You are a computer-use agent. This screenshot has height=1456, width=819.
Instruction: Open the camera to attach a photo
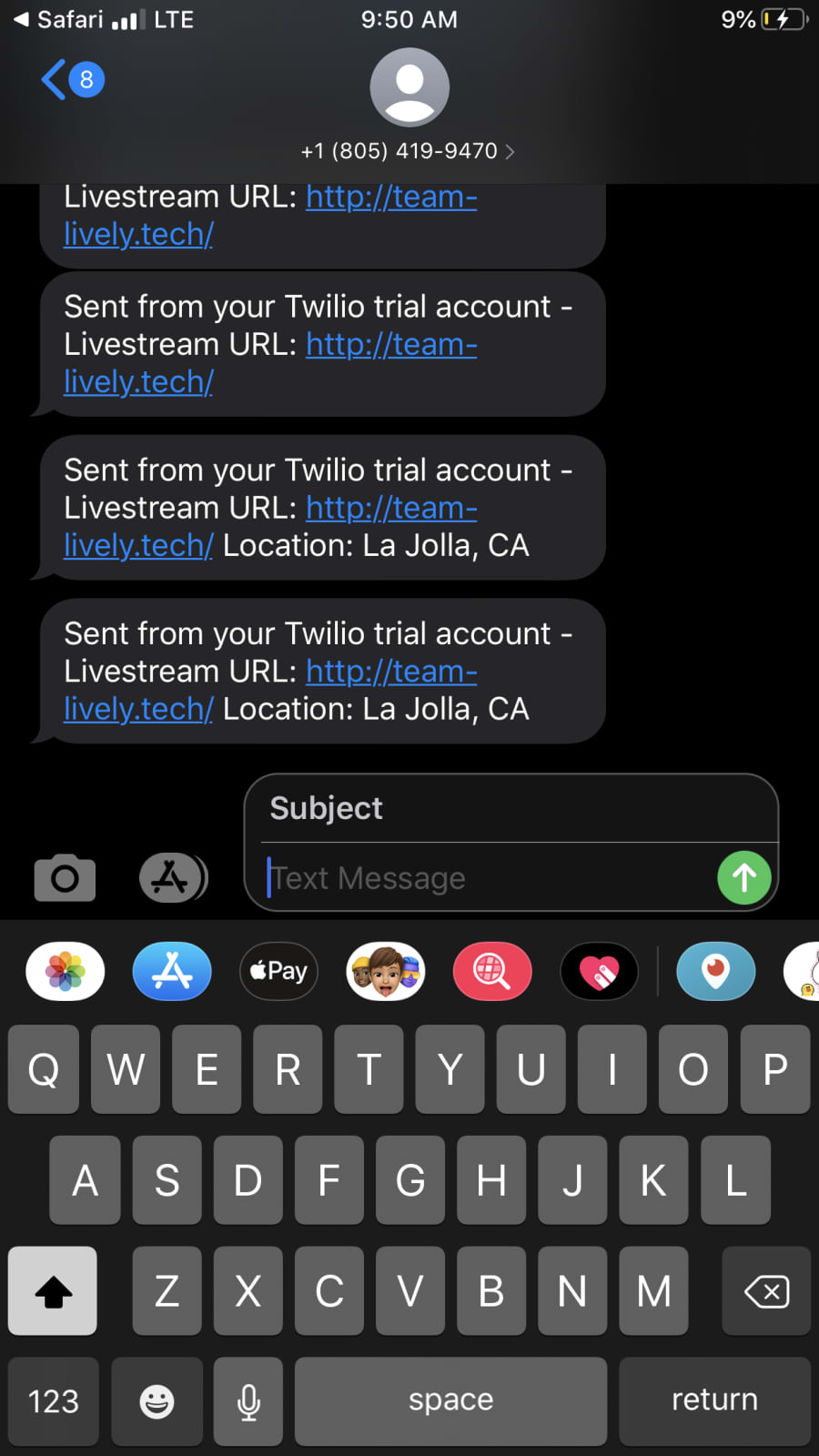[65, 878]
